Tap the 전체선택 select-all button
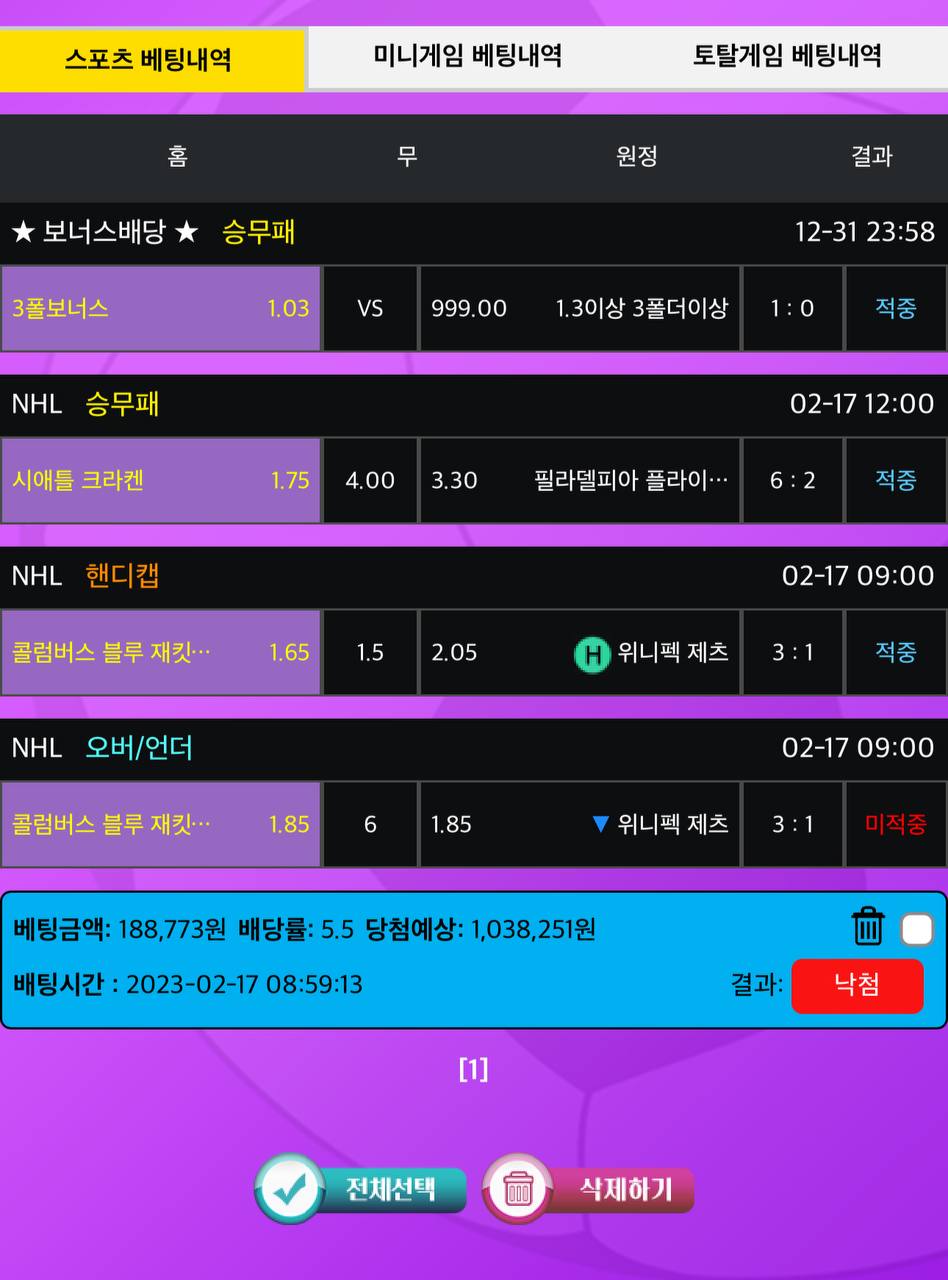The width and height of the screenshot is (948, 1280). pyautogui.click(x=362, y=1189)
